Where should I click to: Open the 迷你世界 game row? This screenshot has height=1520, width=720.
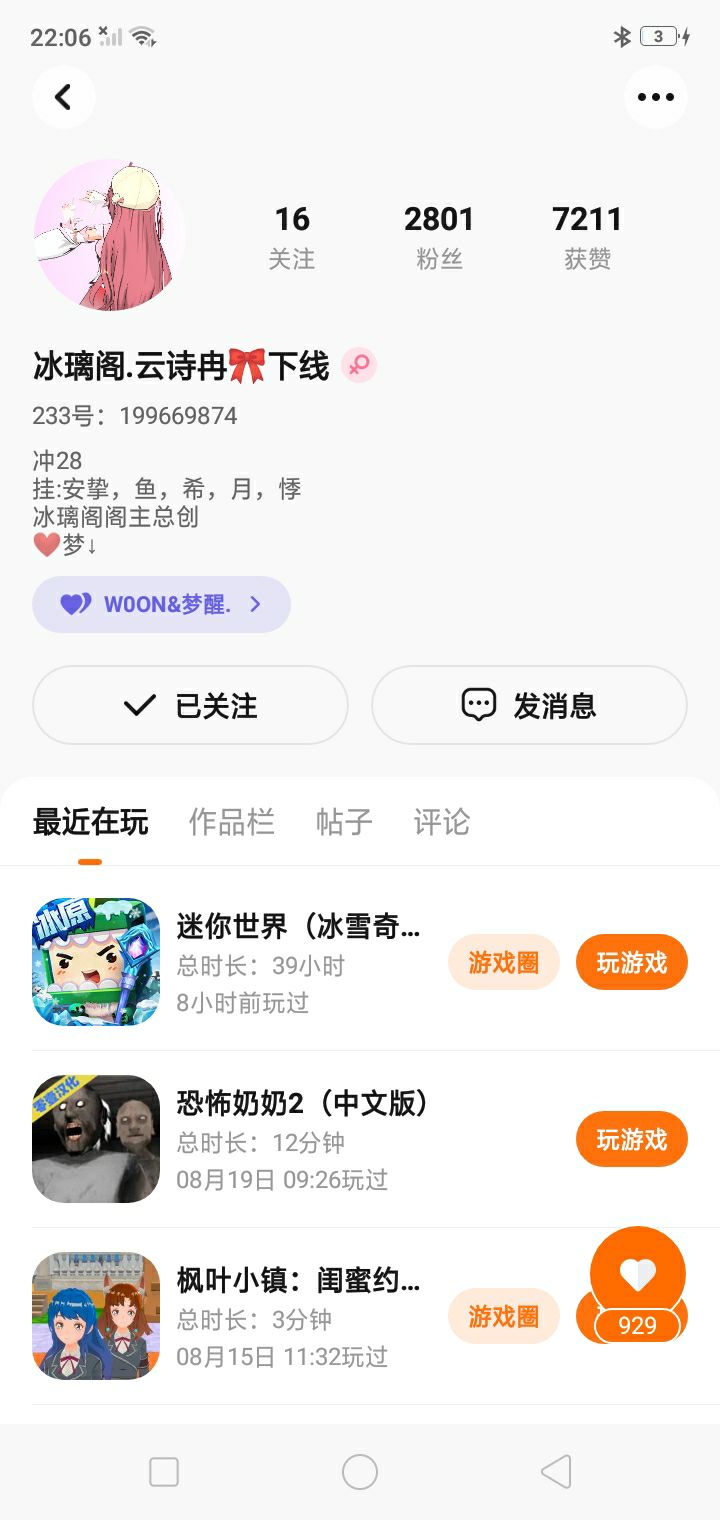pos(298,961)
